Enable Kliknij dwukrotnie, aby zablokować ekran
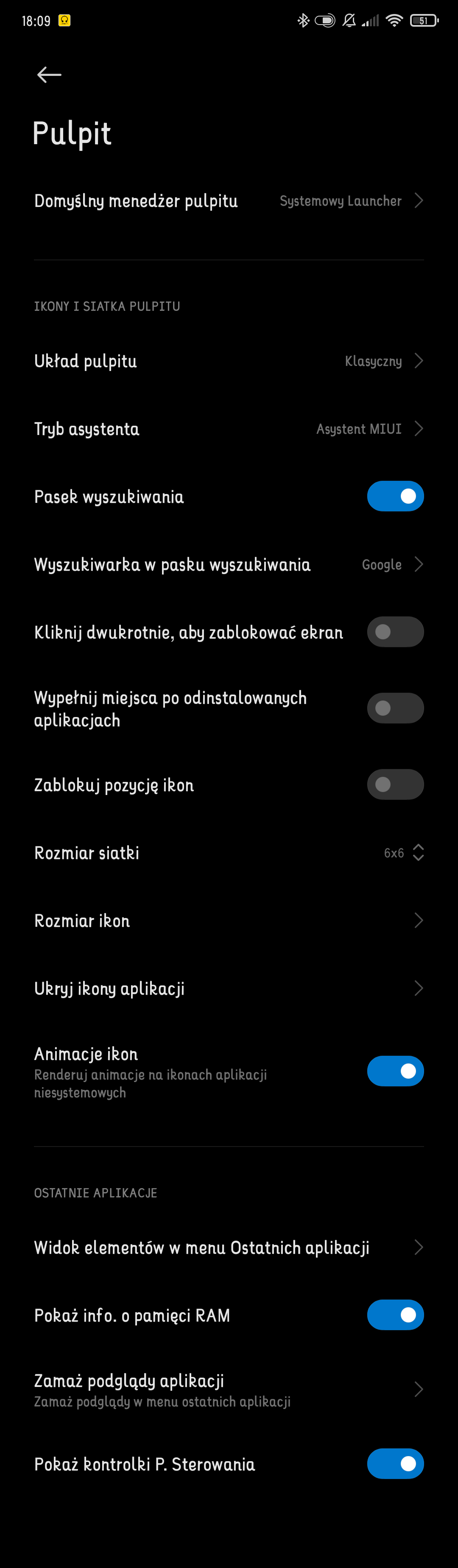The height and width of the screenshot is (1568, 458). click(x=395, y=632)
